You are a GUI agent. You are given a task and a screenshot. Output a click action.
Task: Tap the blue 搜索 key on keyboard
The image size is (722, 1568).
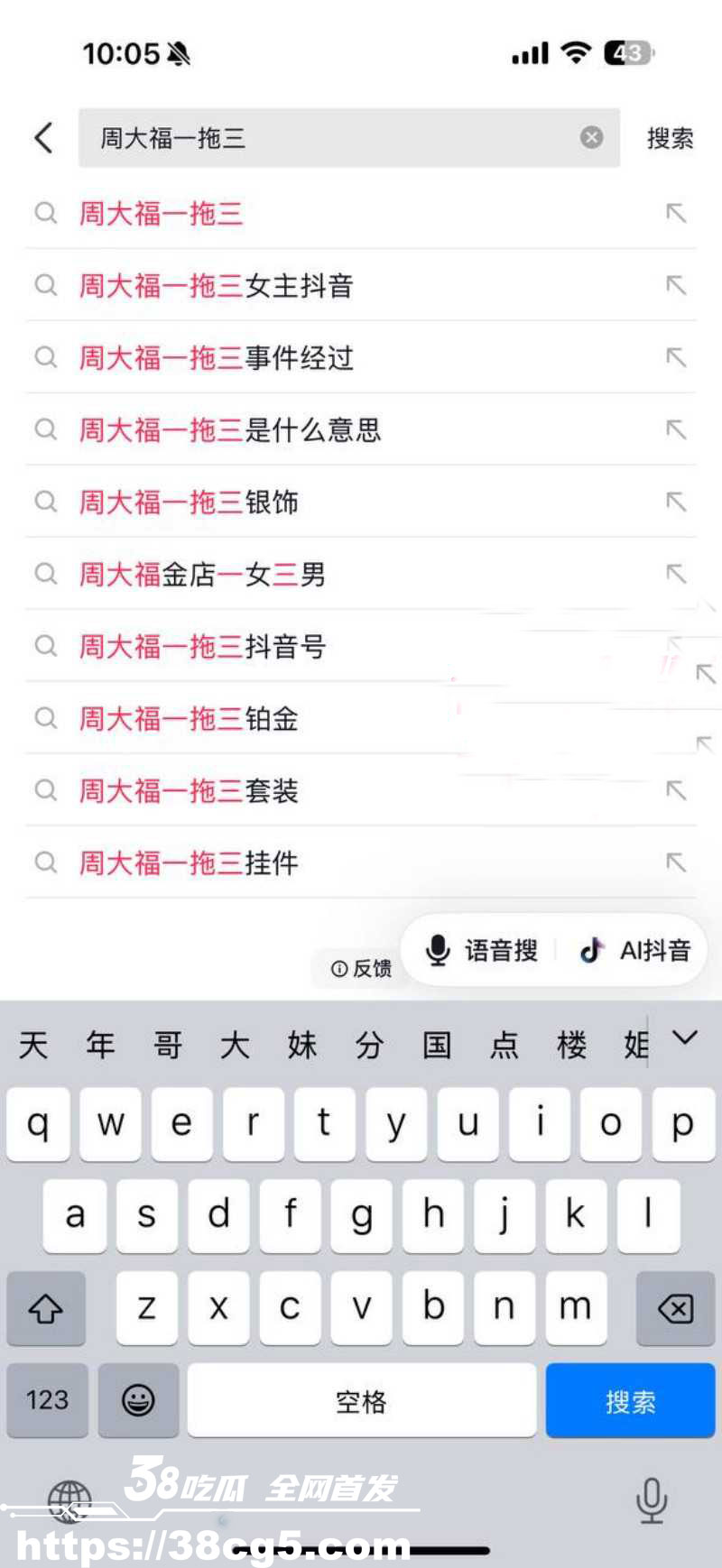pyautogui.click(x=630, y=1401)
